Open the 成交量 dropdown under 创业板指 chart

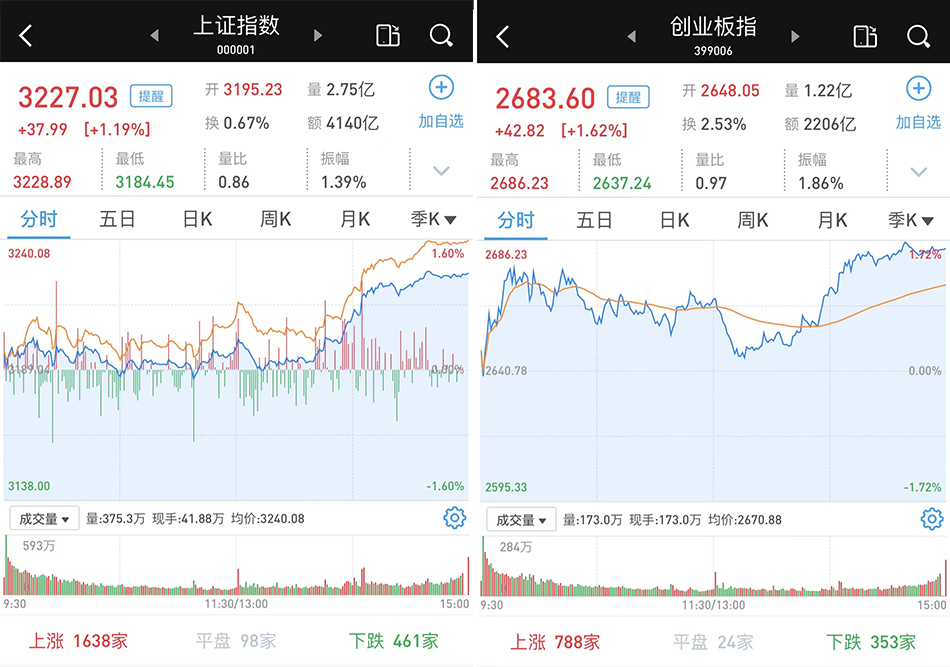(521, 520)
